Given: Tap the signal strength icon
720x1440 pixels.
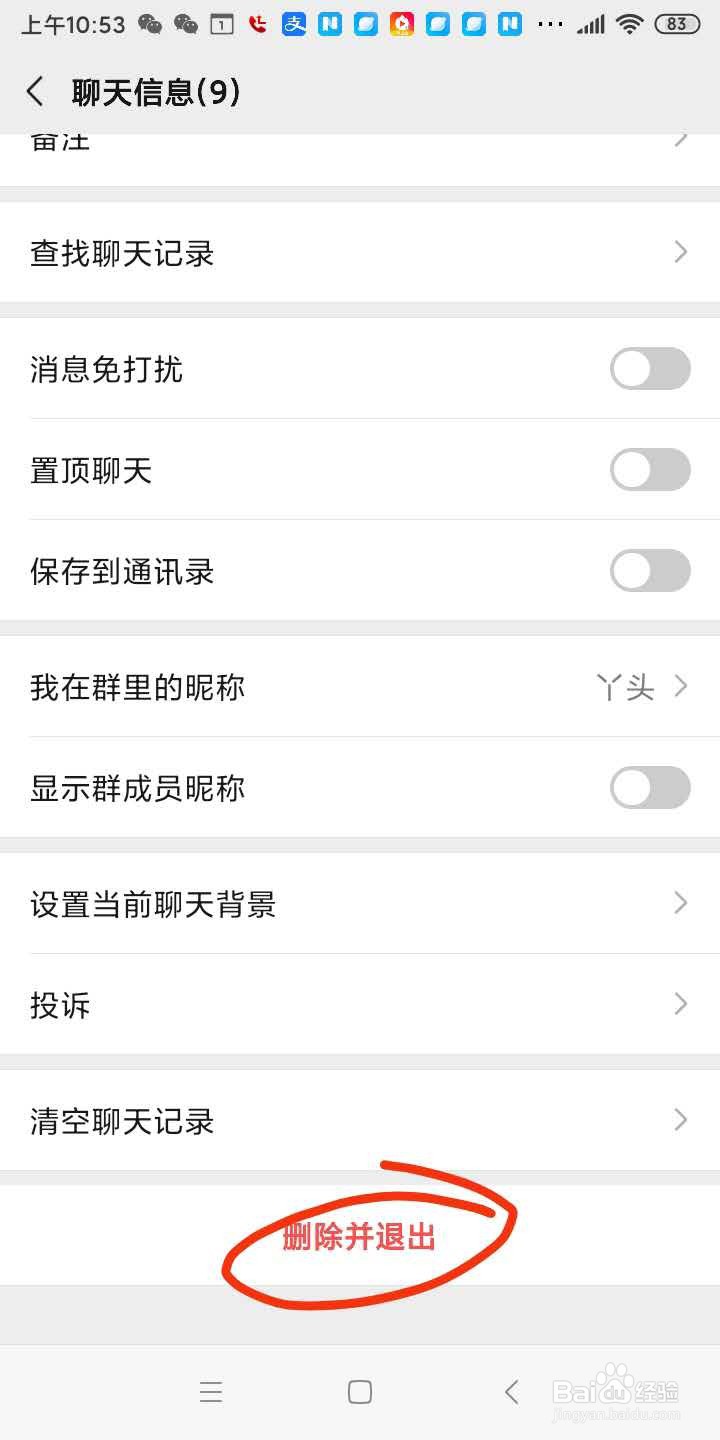Looking at the screenshot, I should point(590,24).
